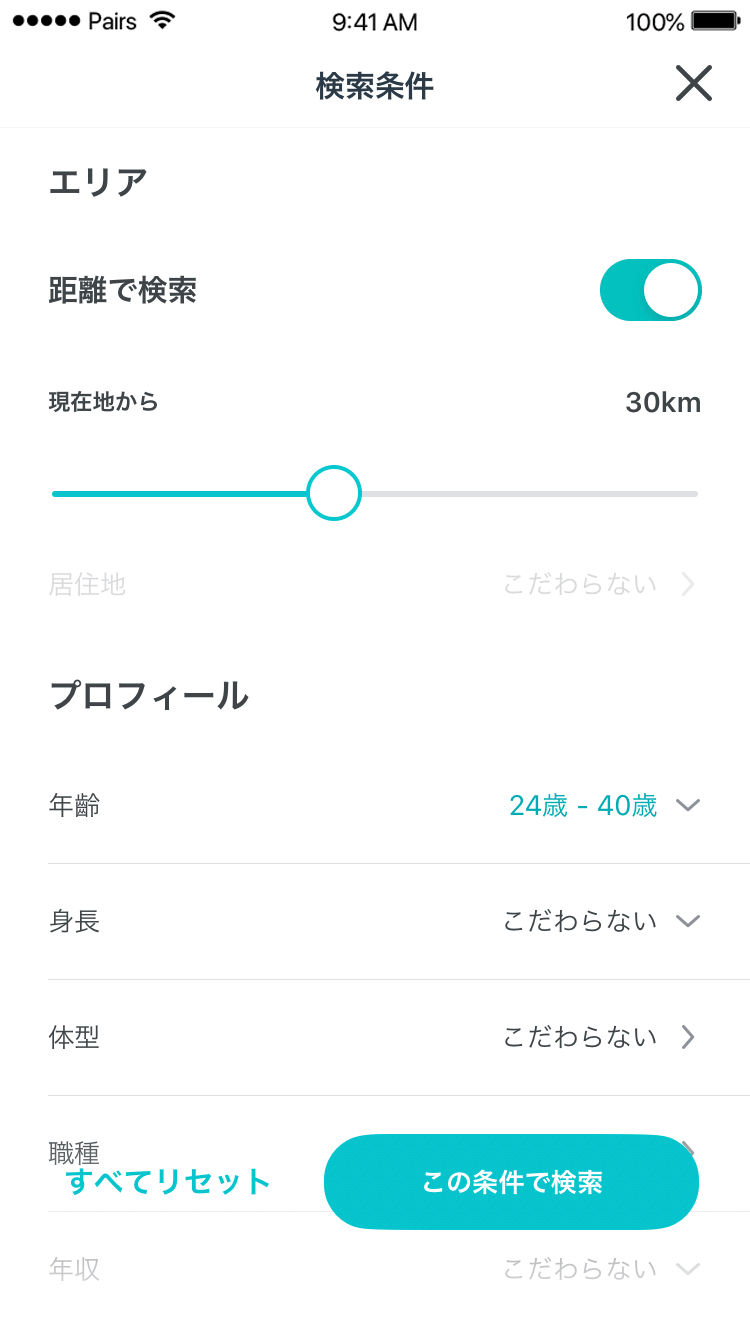This screenshot has width=750, height=1334.
Task: Toggle the teal switch in the エリア section
Action: coord(650,290)
